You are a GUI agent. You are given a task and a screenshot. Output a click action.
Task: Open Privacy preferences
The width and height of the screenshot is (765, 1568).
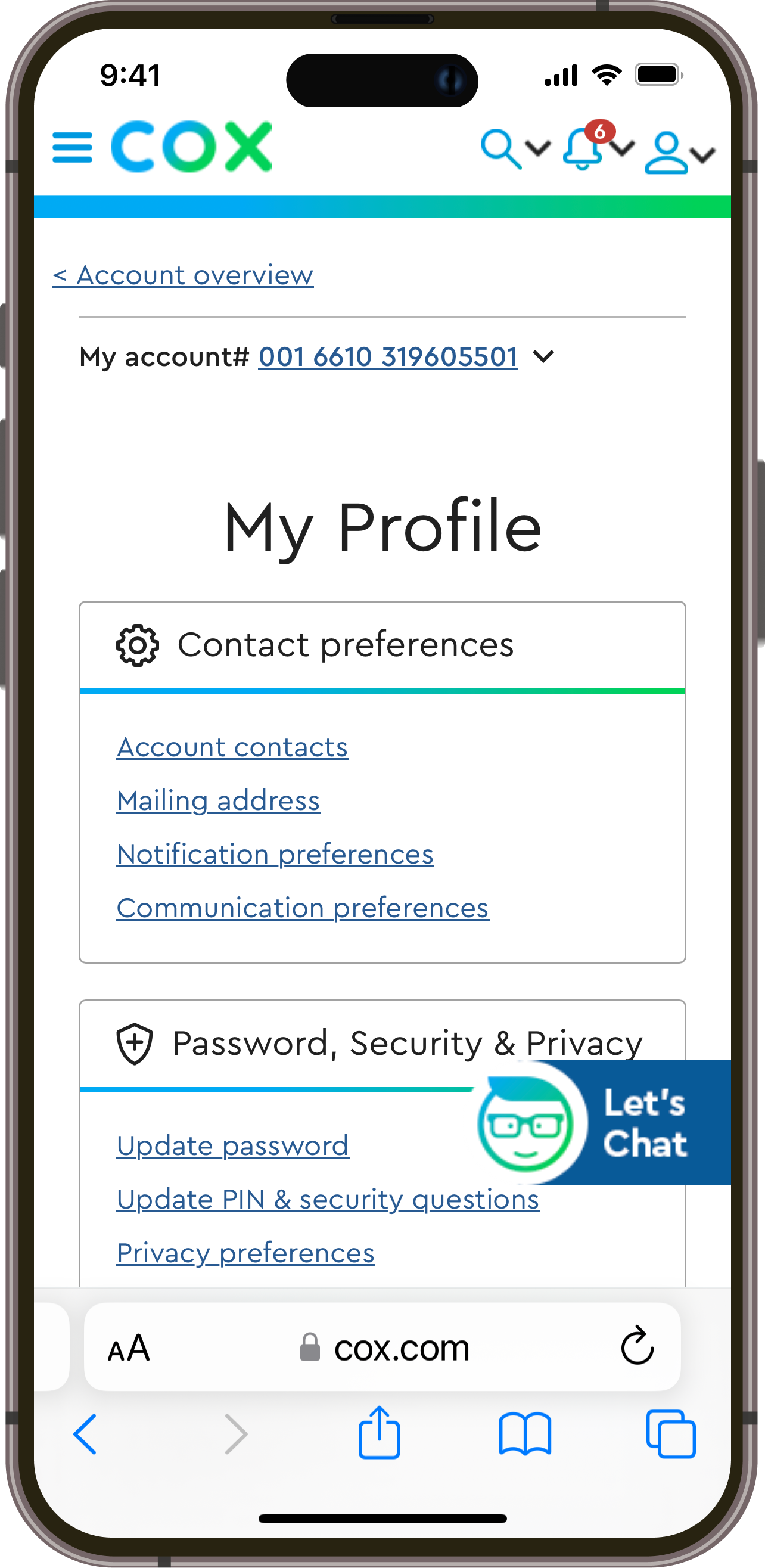[245, 1253]
